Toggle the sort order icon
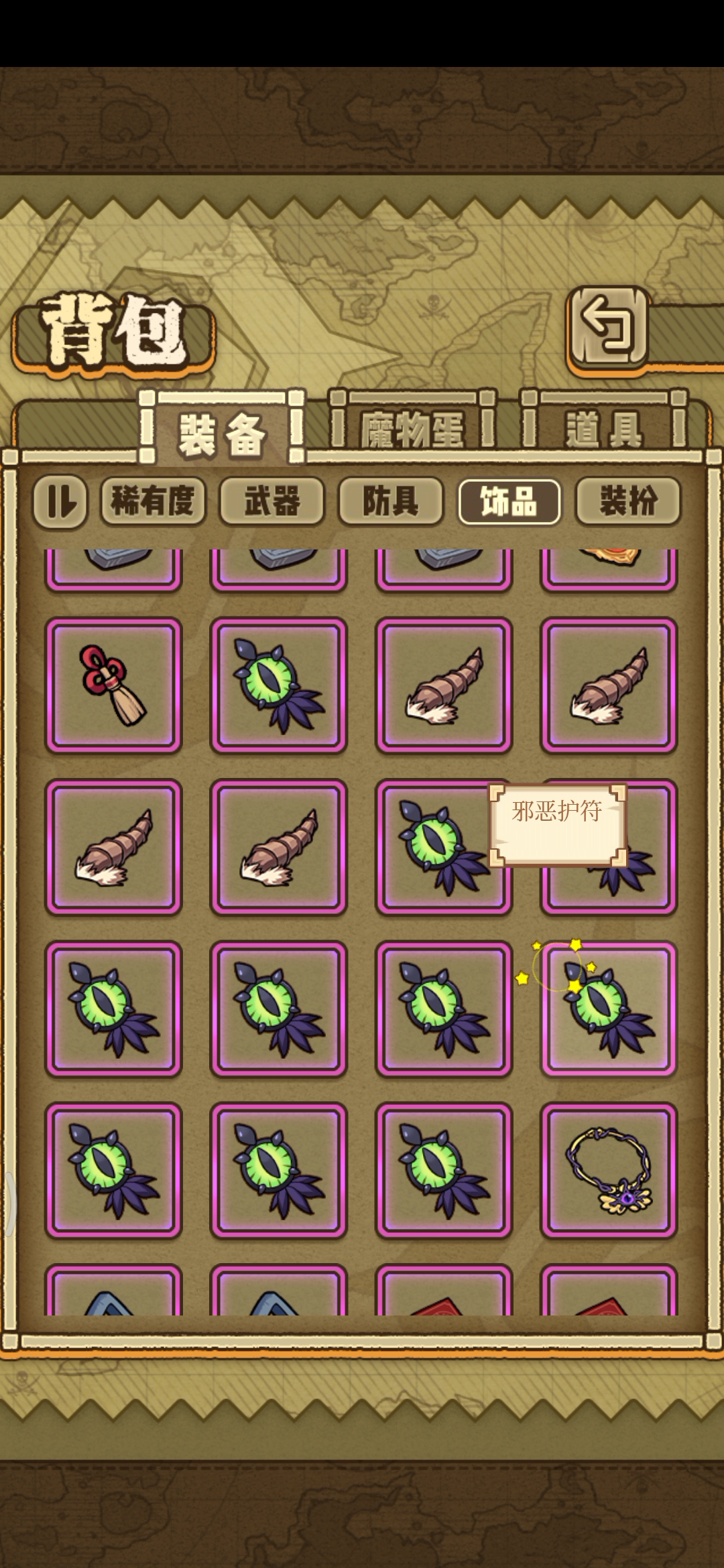The image size is (724, 1568). click(x=60, y=501)
